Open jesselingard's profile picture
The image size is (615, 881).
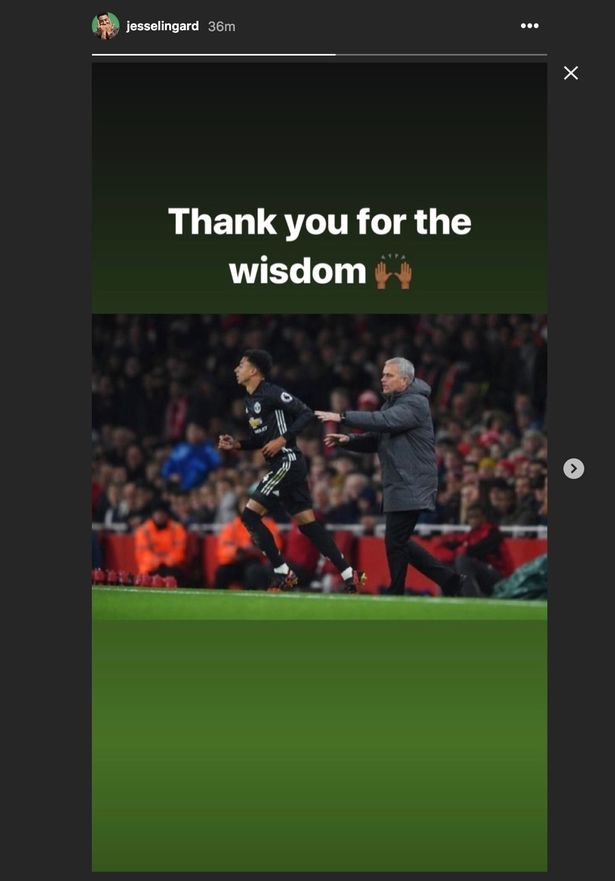point(105,26)
